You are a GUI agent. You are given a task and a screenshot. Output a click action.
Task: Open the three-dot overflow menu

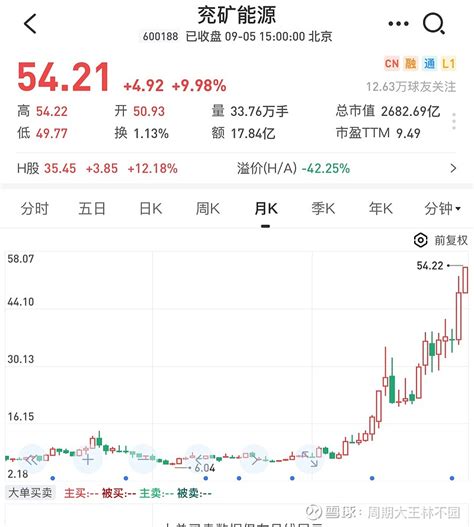[x=398, y=24]
